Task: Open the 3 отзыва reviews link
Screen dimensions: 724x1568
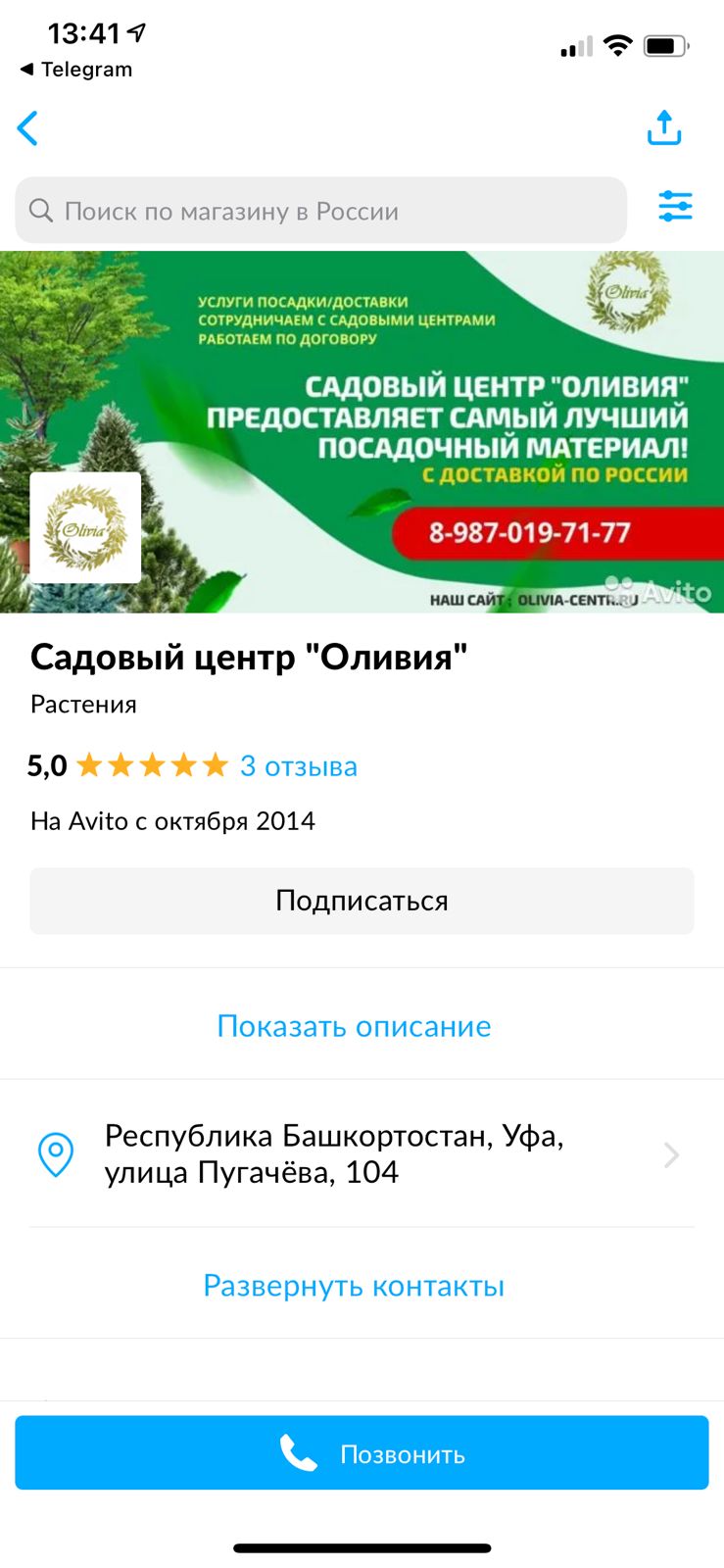Action: tap(299, 766)
